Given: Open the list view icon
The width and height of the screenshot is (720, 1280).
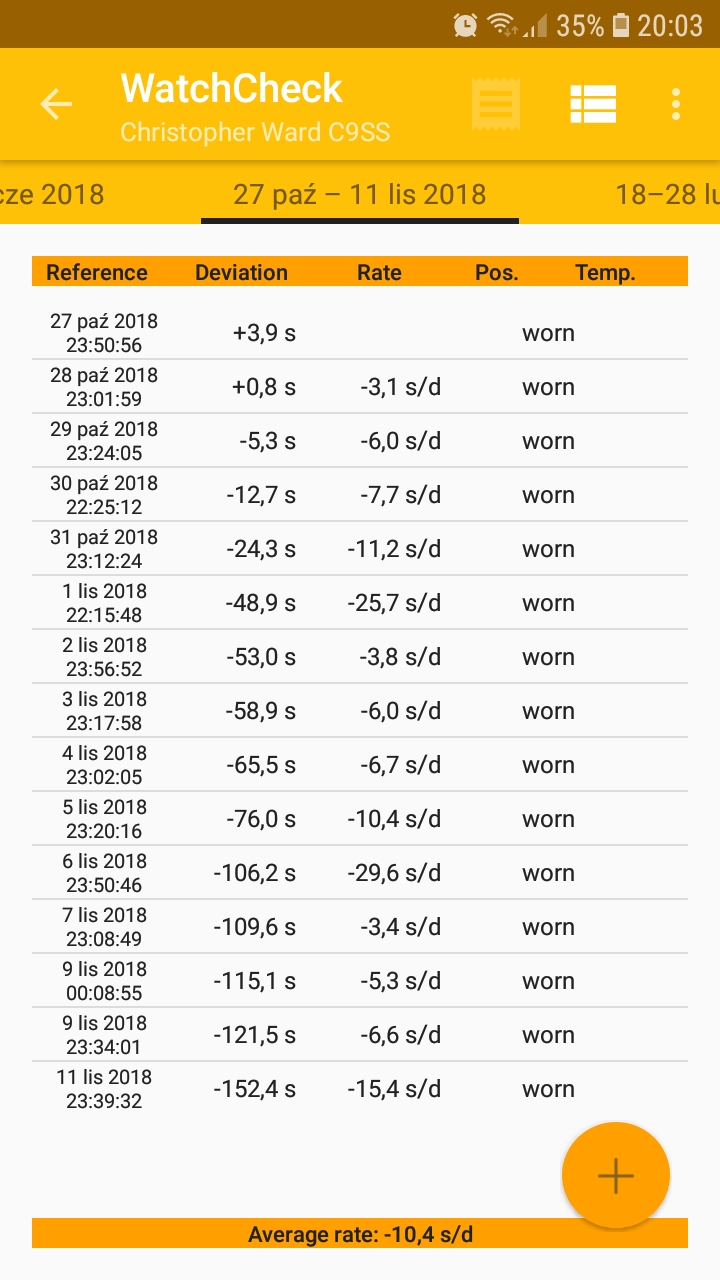Looking at the screenshot, I should point(593,104).
